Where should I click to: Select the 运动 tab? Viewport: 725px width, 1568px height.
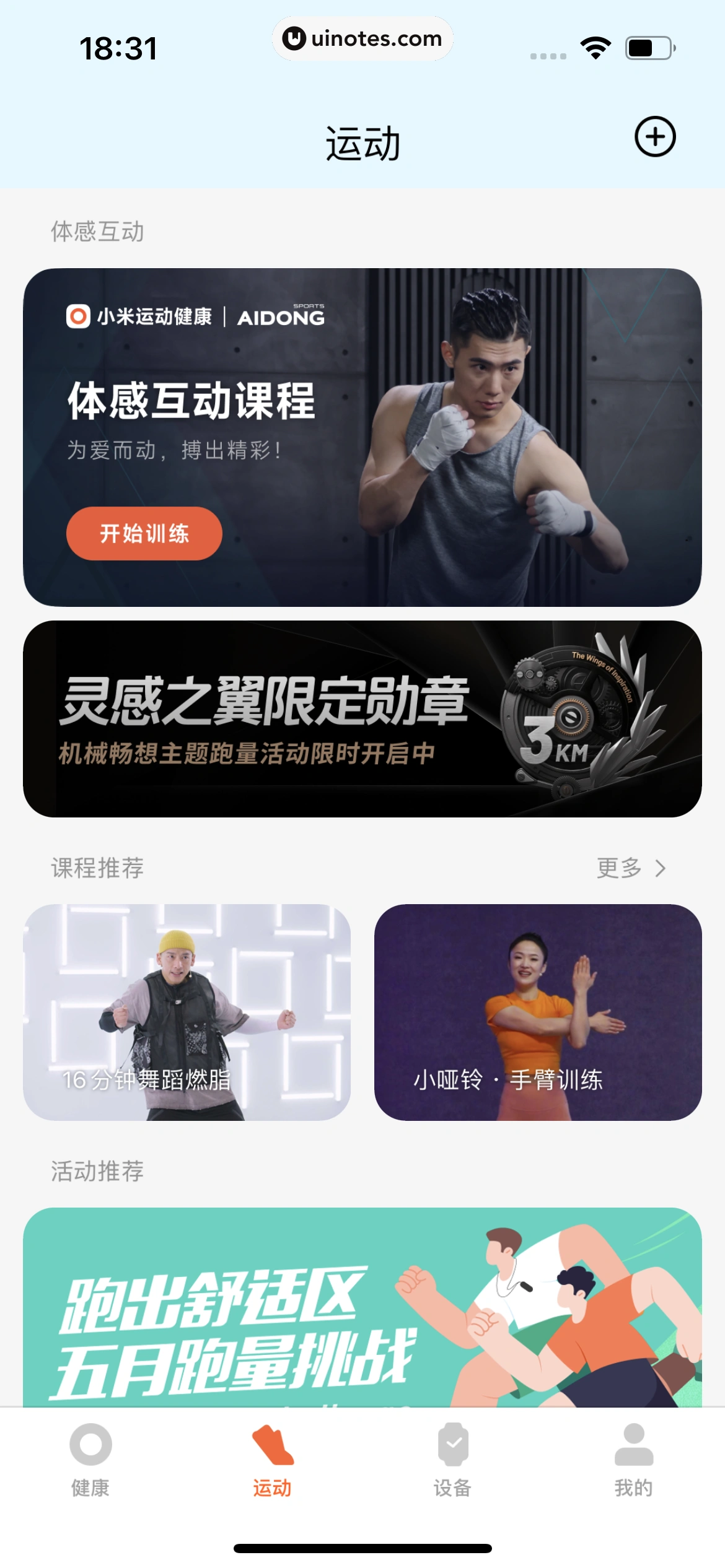(x=272, y=1459)
